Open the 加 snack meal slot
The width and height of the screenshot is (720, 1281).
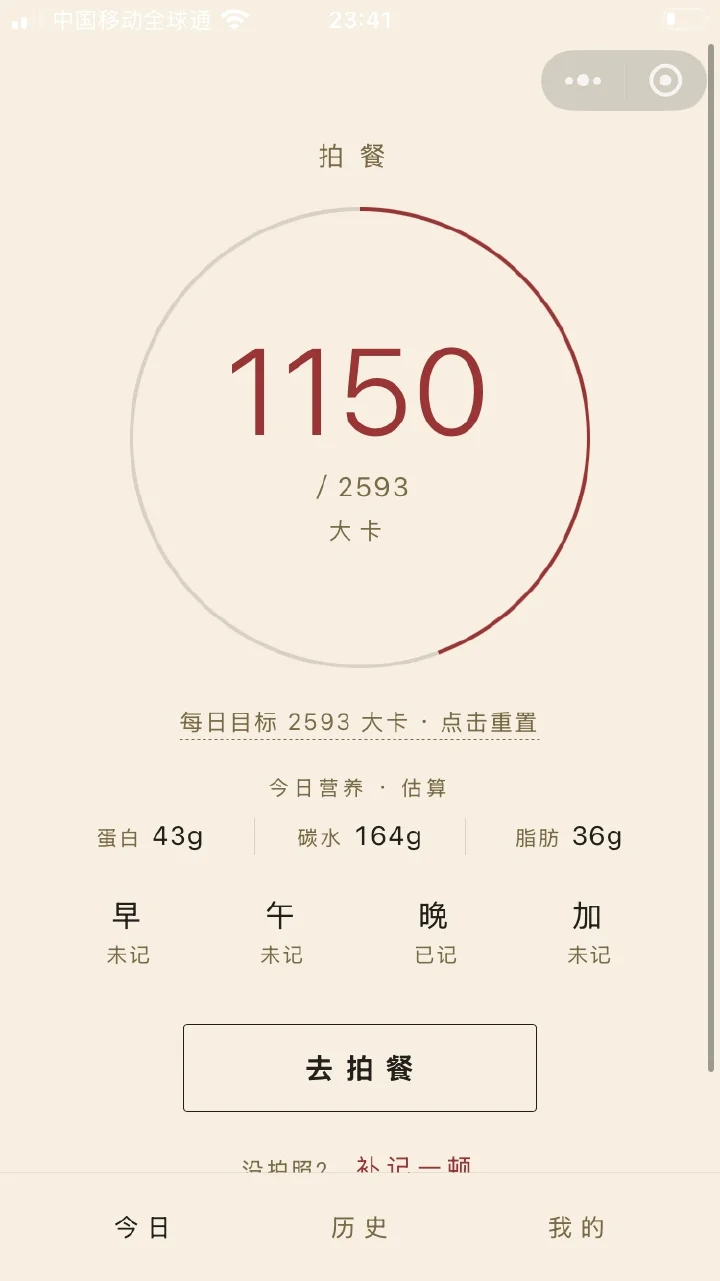(x=588, y=933)
